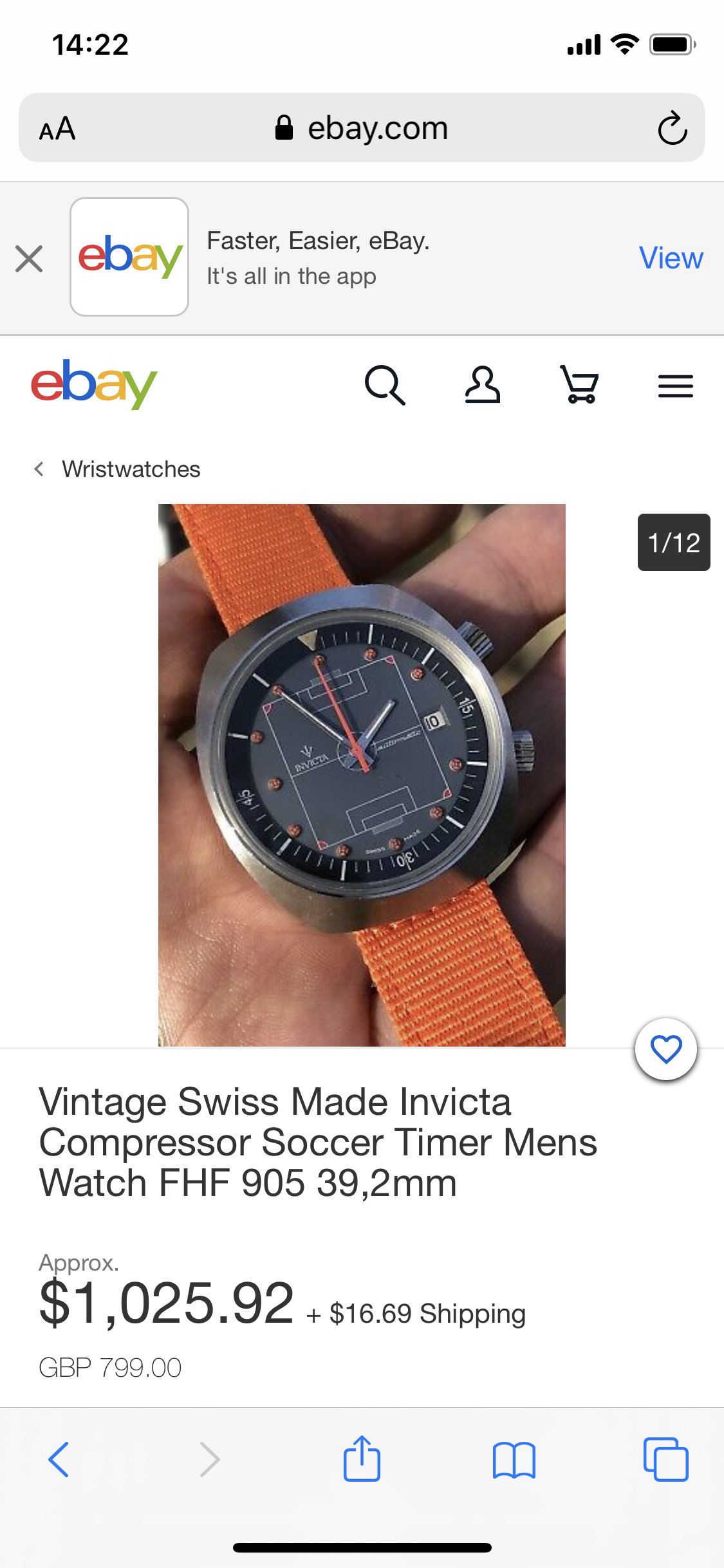
Task: Open the eBay search icon
Action: point(385,385)
